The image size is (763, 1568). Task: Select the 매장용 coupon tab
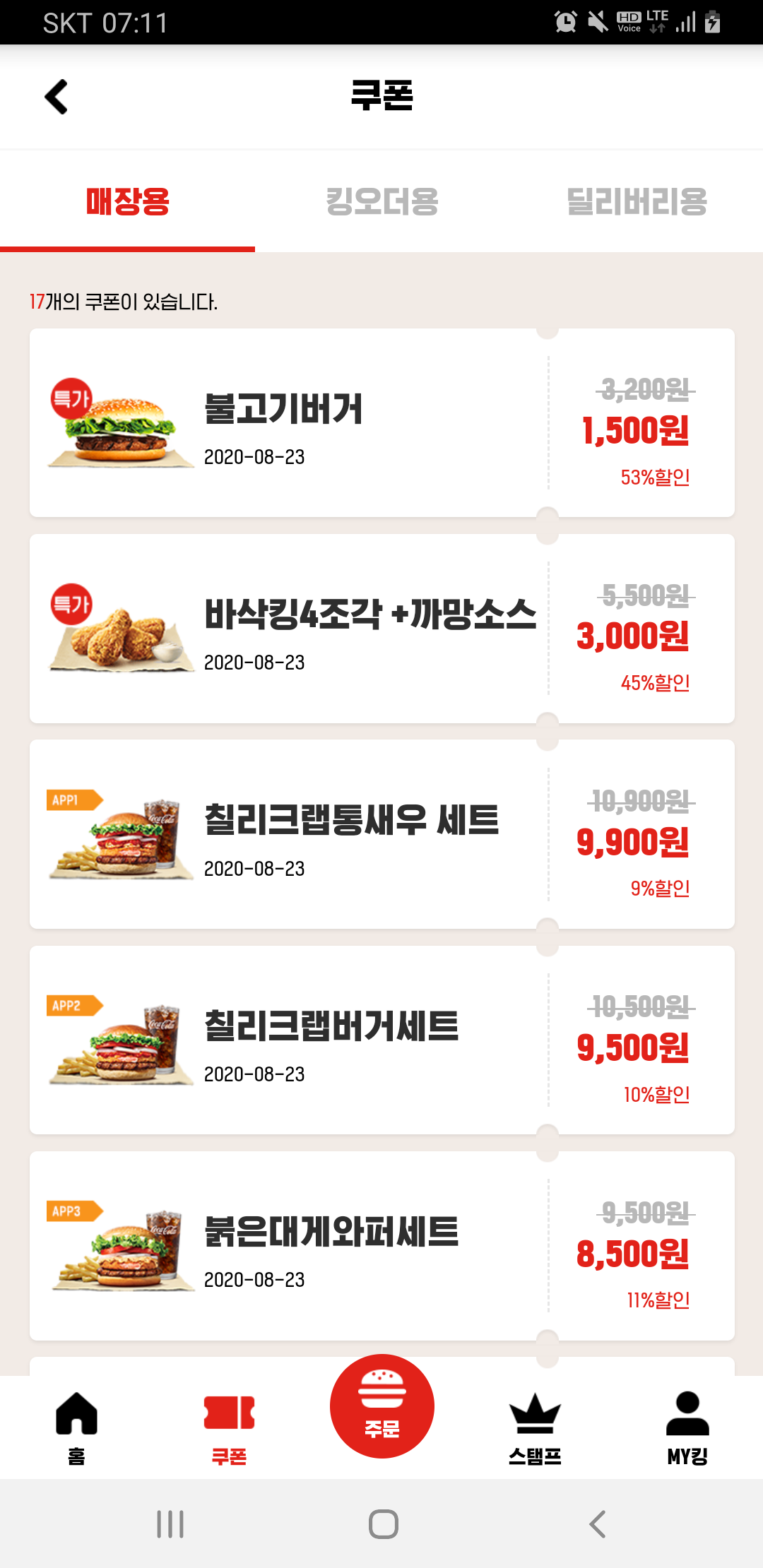click(128, 201)
